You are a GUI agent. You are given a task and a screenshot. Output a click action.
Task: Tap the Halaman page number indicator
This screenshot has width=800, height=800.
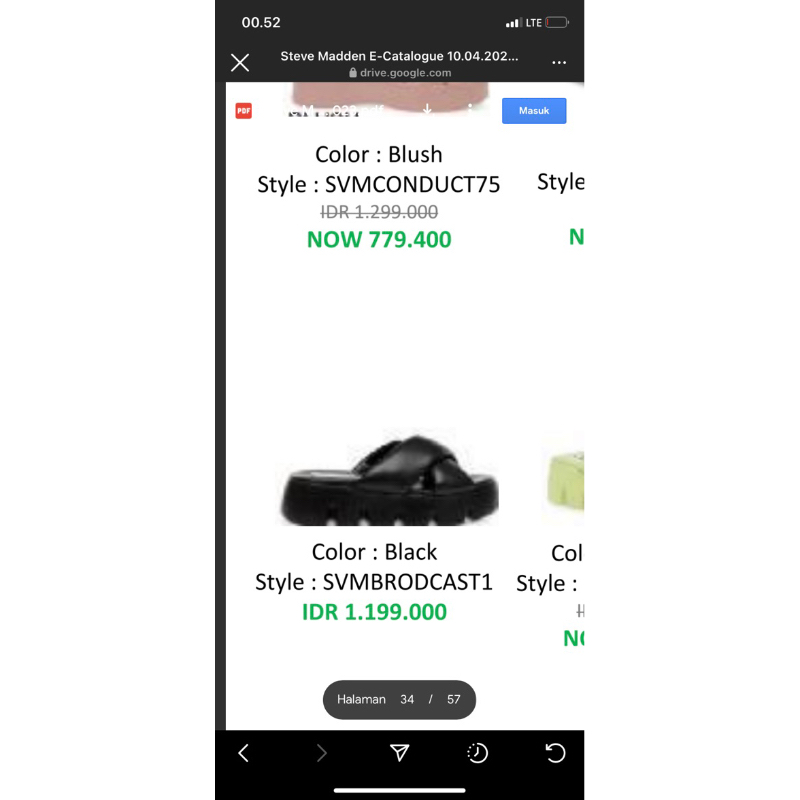coord(399,700)
